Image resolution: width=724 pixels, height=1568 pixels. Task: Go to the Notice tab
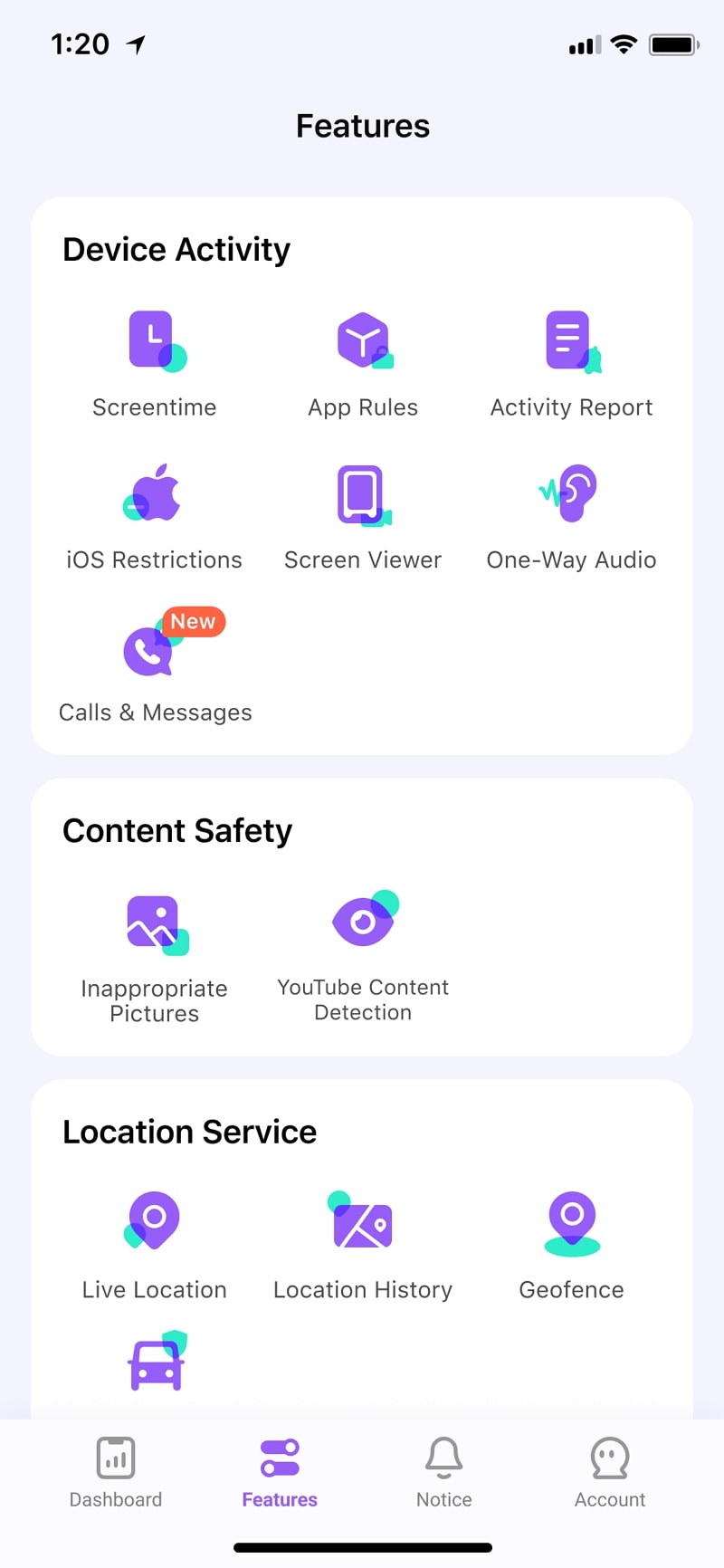pyautogui.click(x=444, y=1472)
